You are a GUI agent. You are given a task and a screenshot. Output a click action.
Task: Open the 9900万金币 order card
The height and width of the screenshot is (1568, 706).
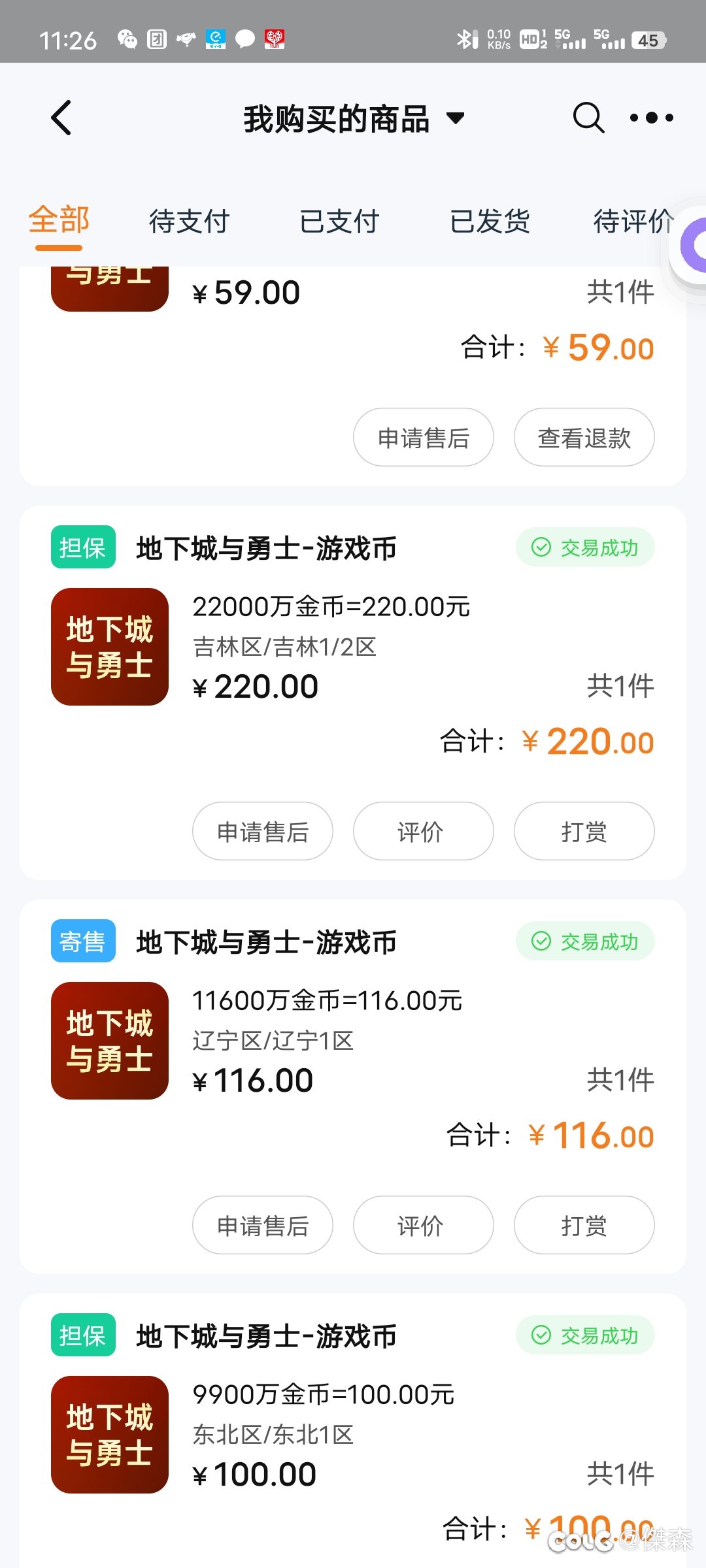(x=353, y=1431)
